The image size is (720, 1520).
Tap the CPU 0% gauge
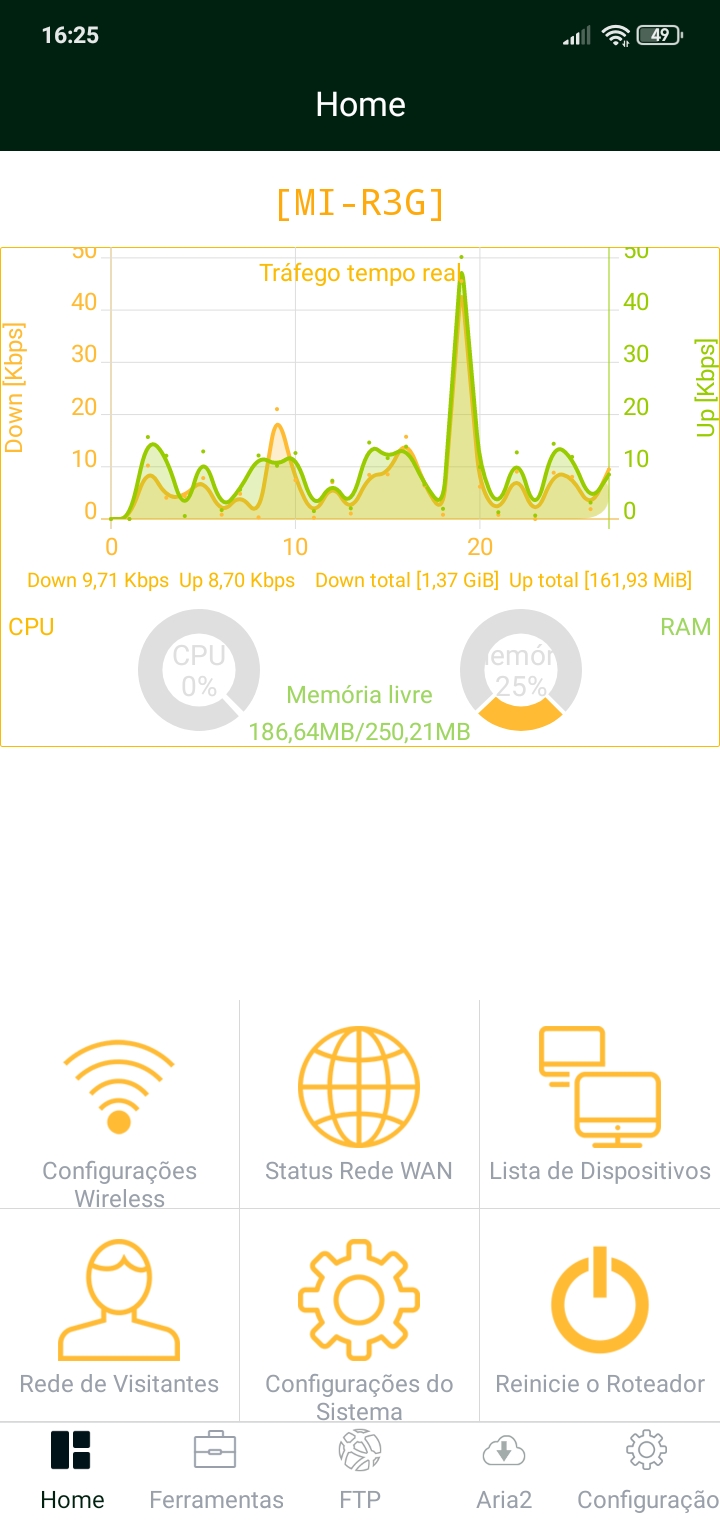198,669
